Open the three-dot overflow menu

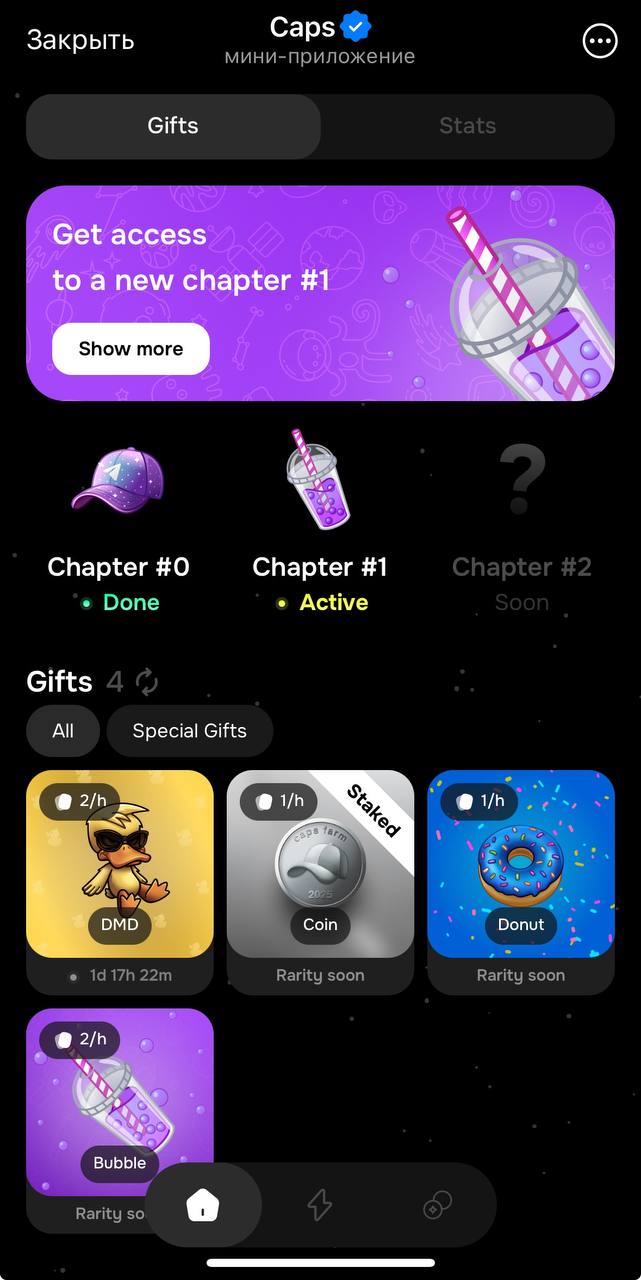click(x=600, y=41)
